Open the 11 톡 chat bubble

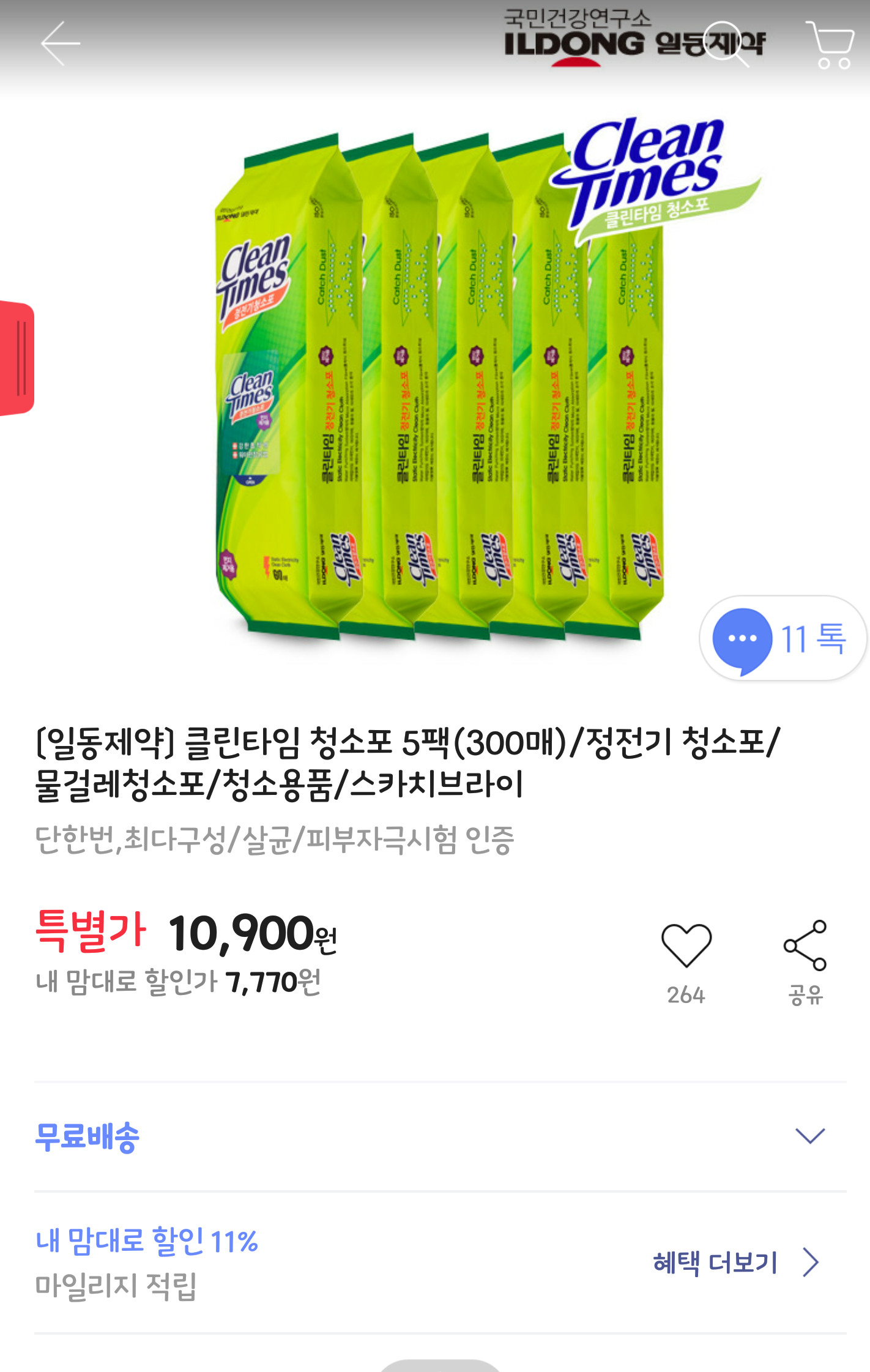coord(783,639)
